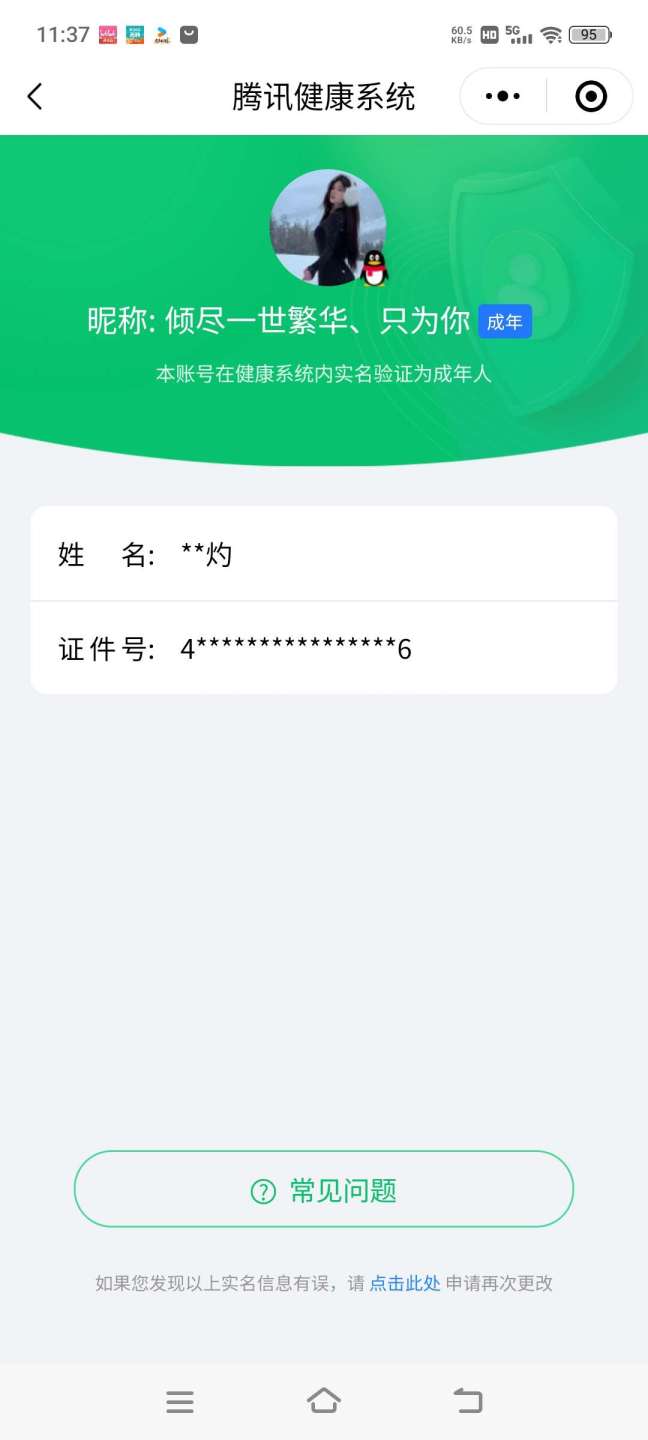The image size is (648, 1440).
Task: Open the mini program more-options menu
Action: [x=502, y=97]
